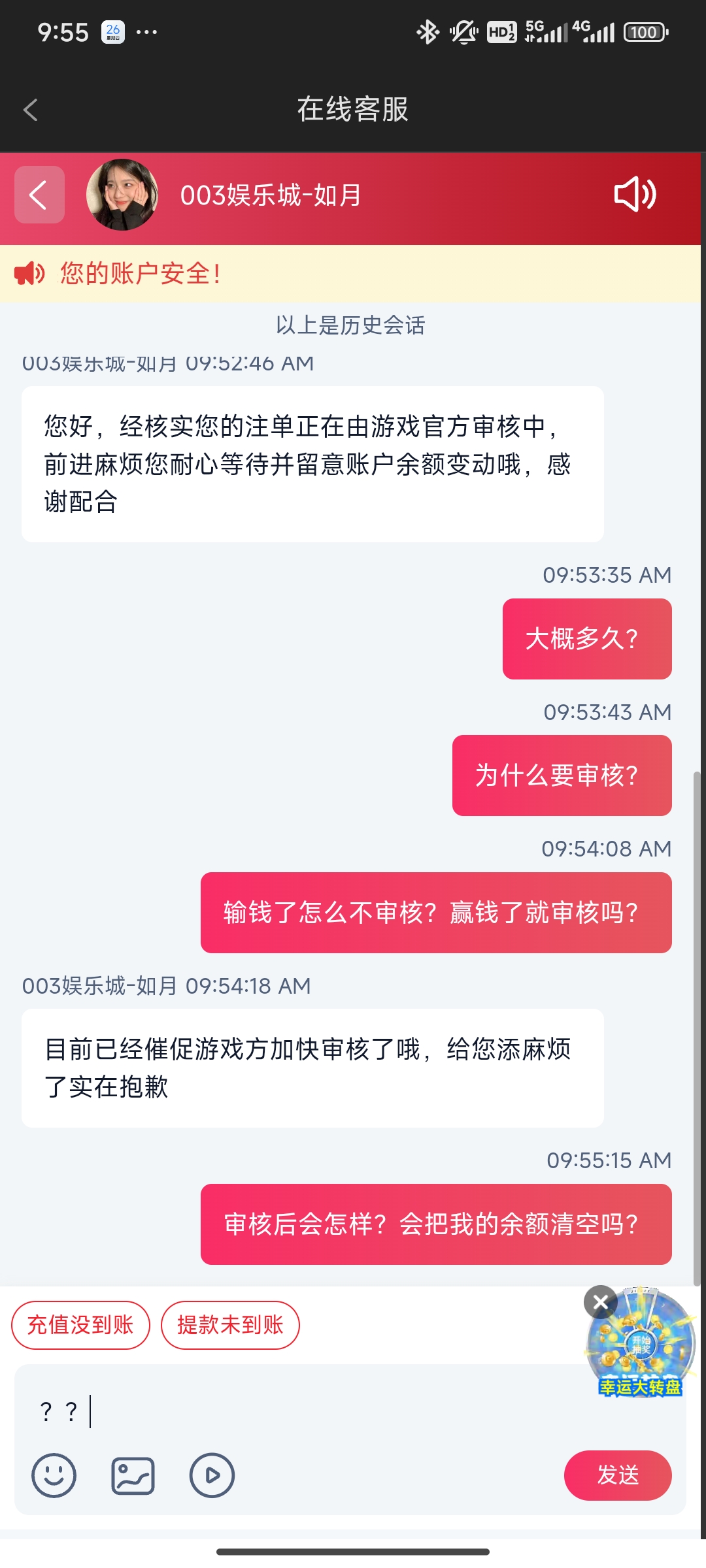Close the 幸运大转盘 floating widget
706x1568 pixels.
coord(600,1303)
